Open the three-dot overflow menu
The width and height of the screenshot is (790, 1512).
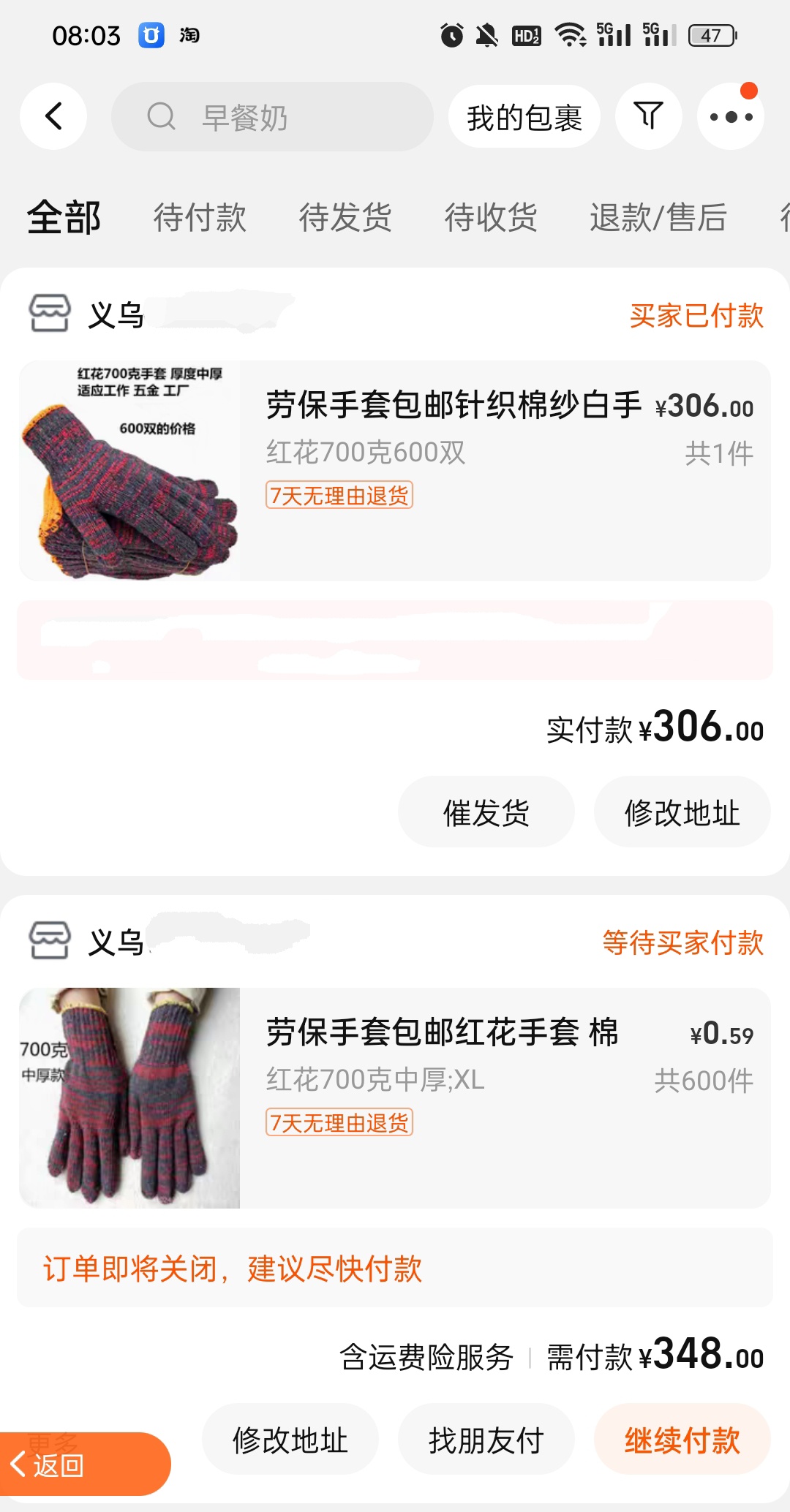731,116
